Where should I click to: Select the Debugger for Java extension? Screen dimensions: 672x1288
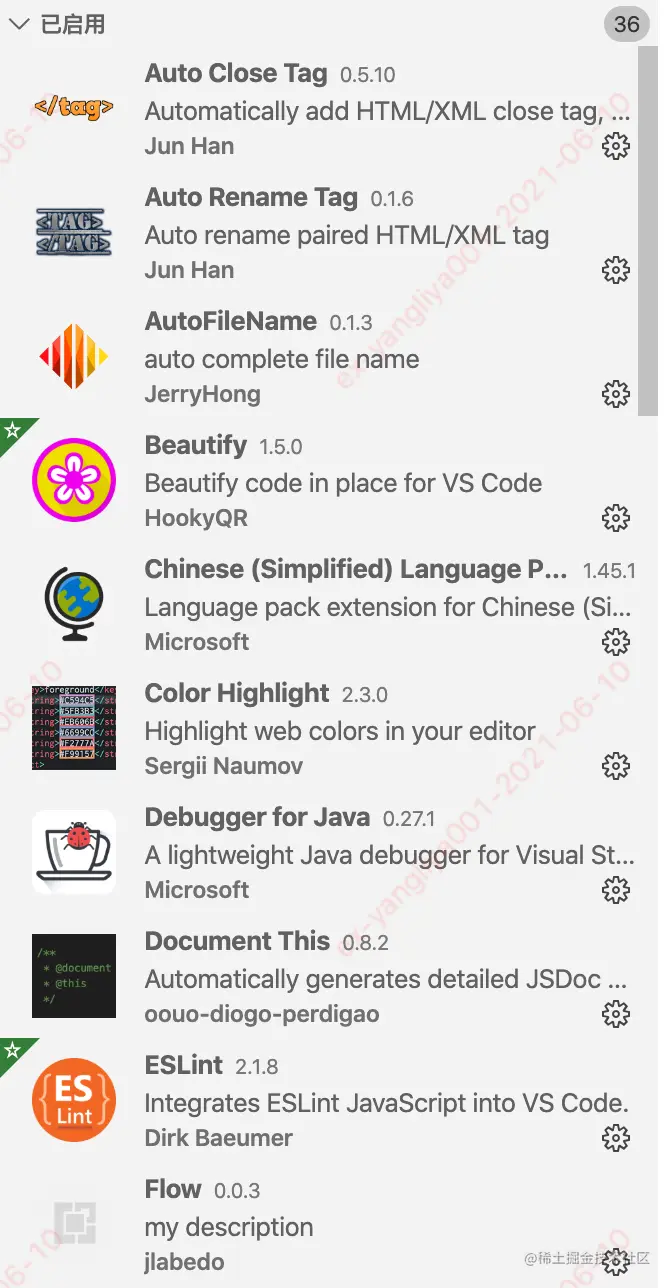257,818
